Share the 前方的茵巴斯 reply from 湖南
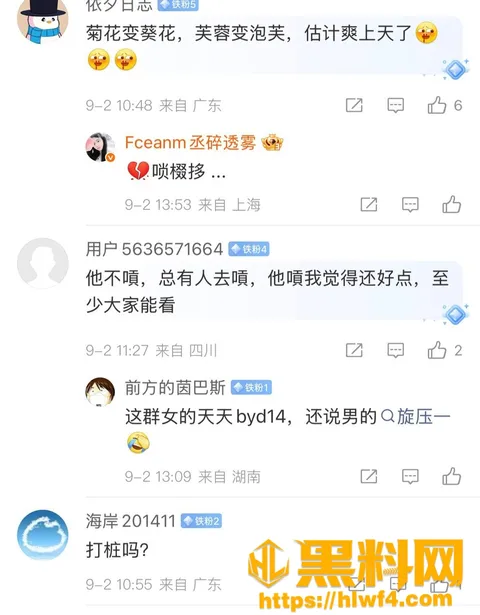This screenshot has width=480, height=615. tap(369, 477)
